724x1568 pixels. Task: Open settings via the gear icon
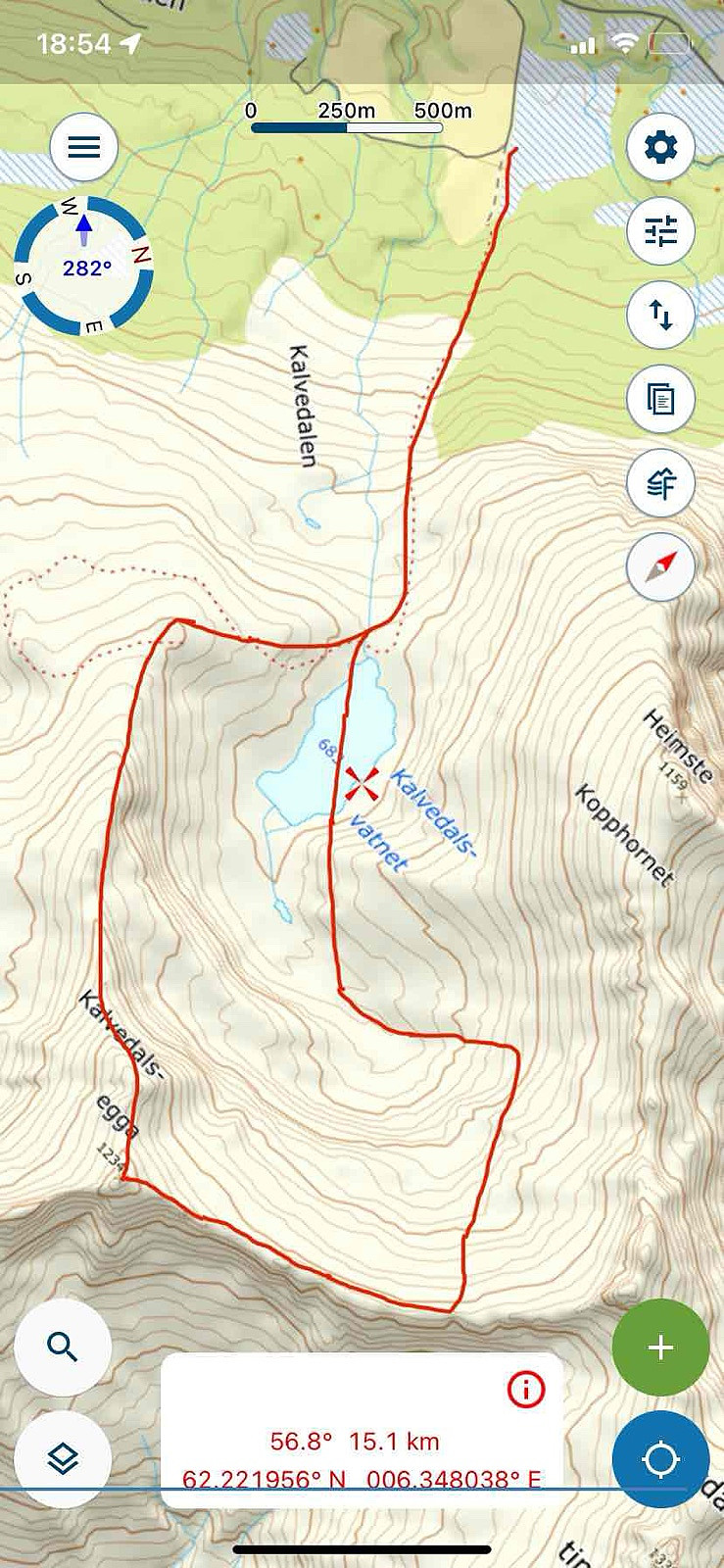click(x=660, y=147)
